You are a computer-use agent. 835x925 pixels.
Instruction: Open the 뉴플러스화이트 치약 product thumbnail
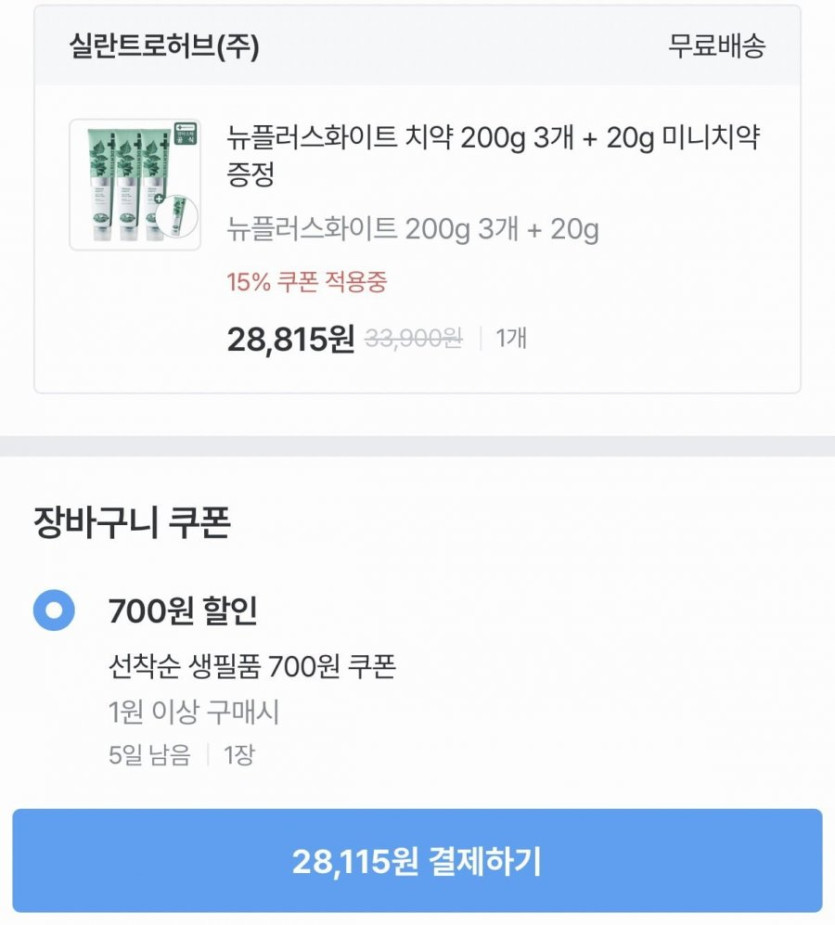click(135, 185)
